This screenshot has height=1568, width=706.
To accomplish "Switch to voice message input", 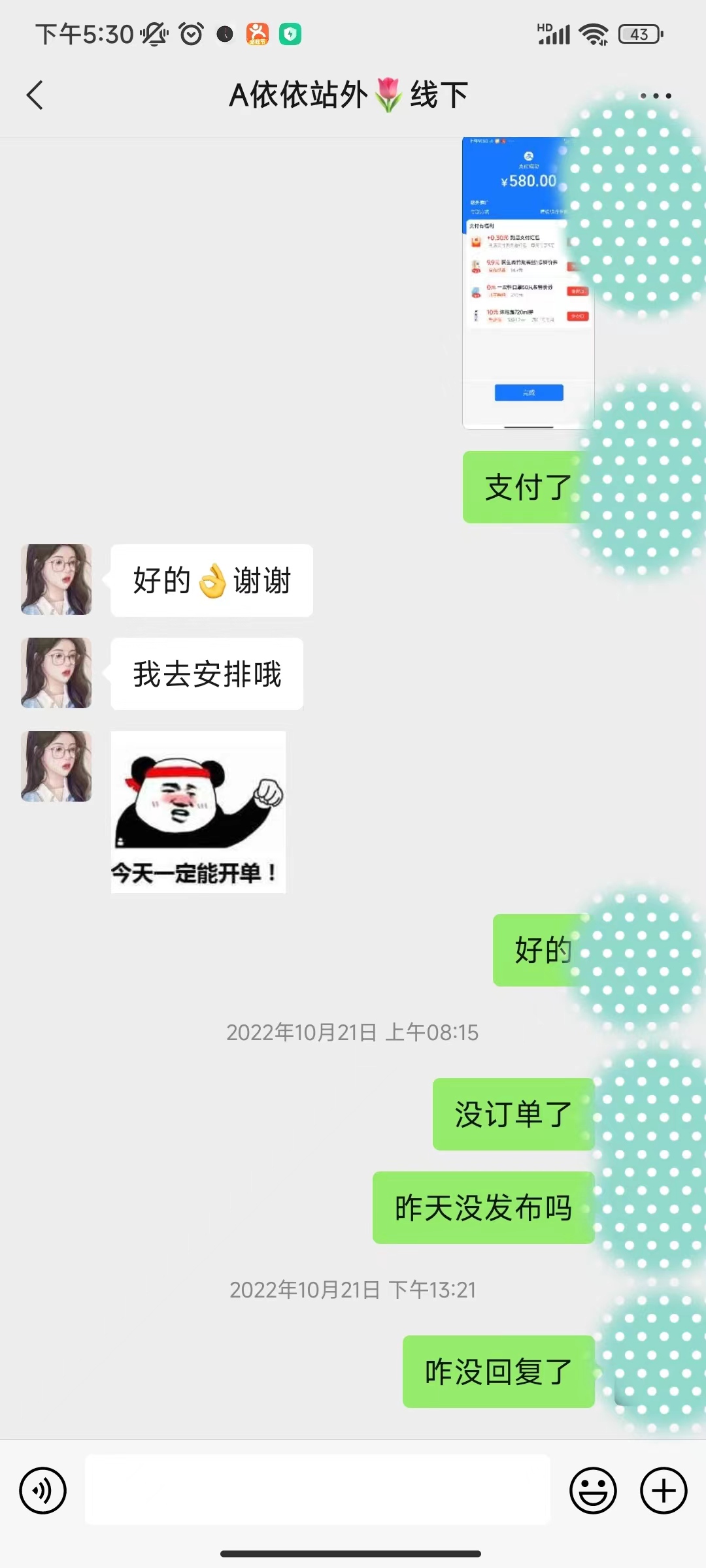I will click(43, 1490).
